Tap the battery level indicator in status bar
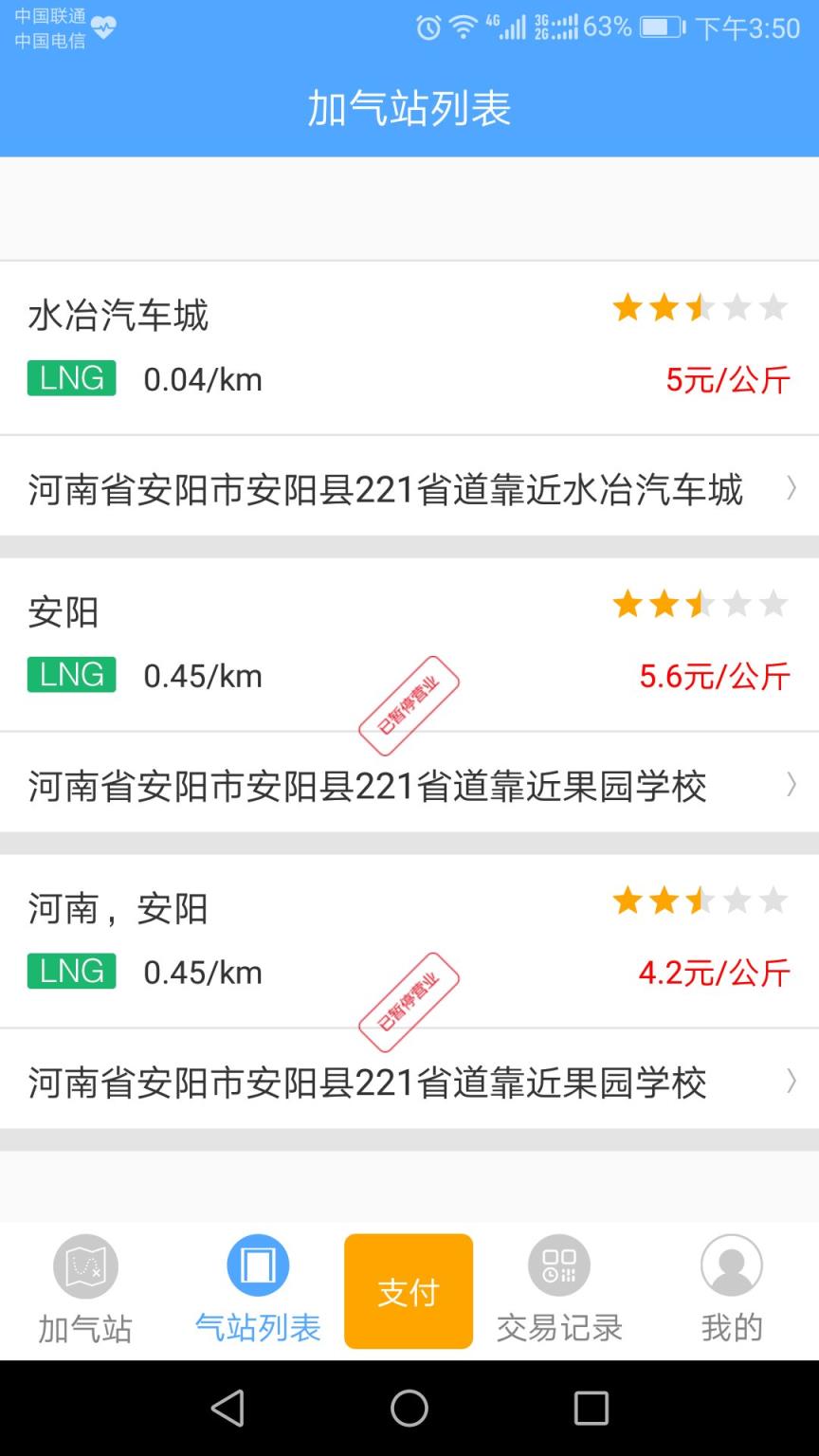The height and width of the screenshot is (1456, 819). tap(660, 27)
